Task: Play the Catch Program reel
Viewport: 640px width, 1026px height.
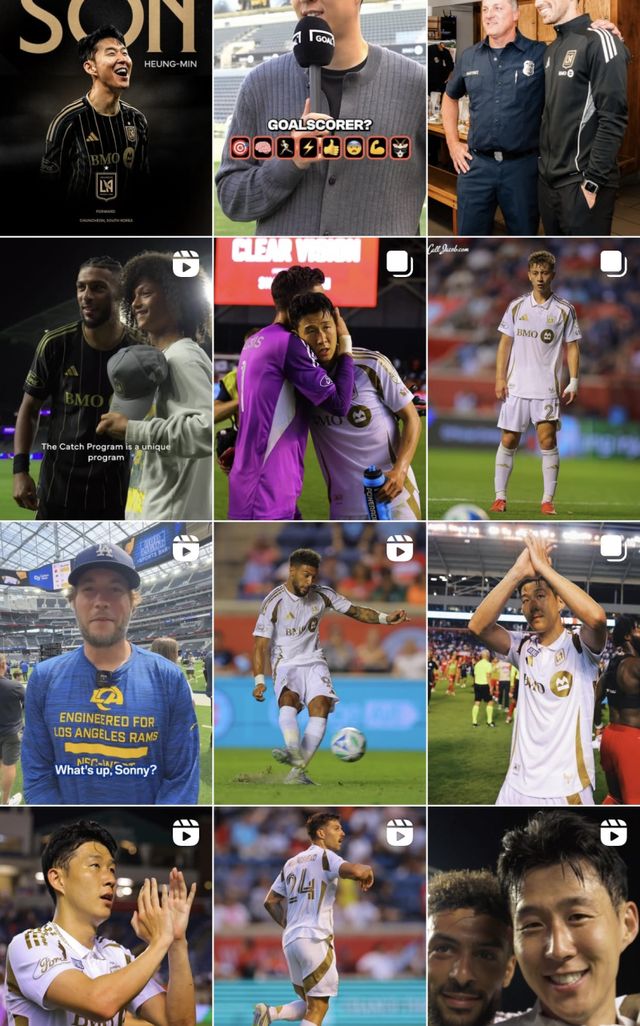Action: click(105, 379)
